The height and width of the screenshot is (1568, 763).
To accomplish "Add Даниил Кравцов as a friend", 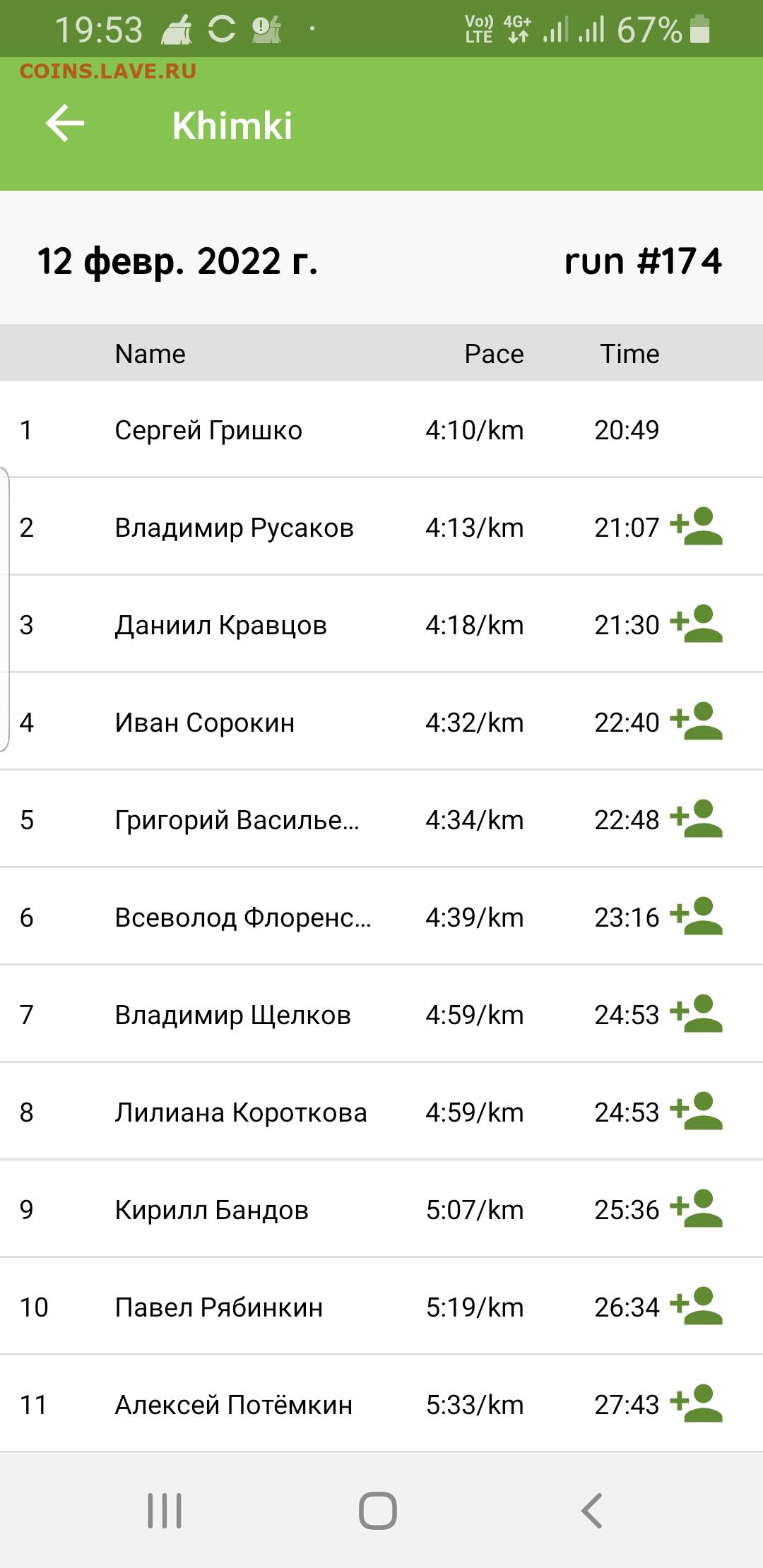I will [x=696, y=624].
